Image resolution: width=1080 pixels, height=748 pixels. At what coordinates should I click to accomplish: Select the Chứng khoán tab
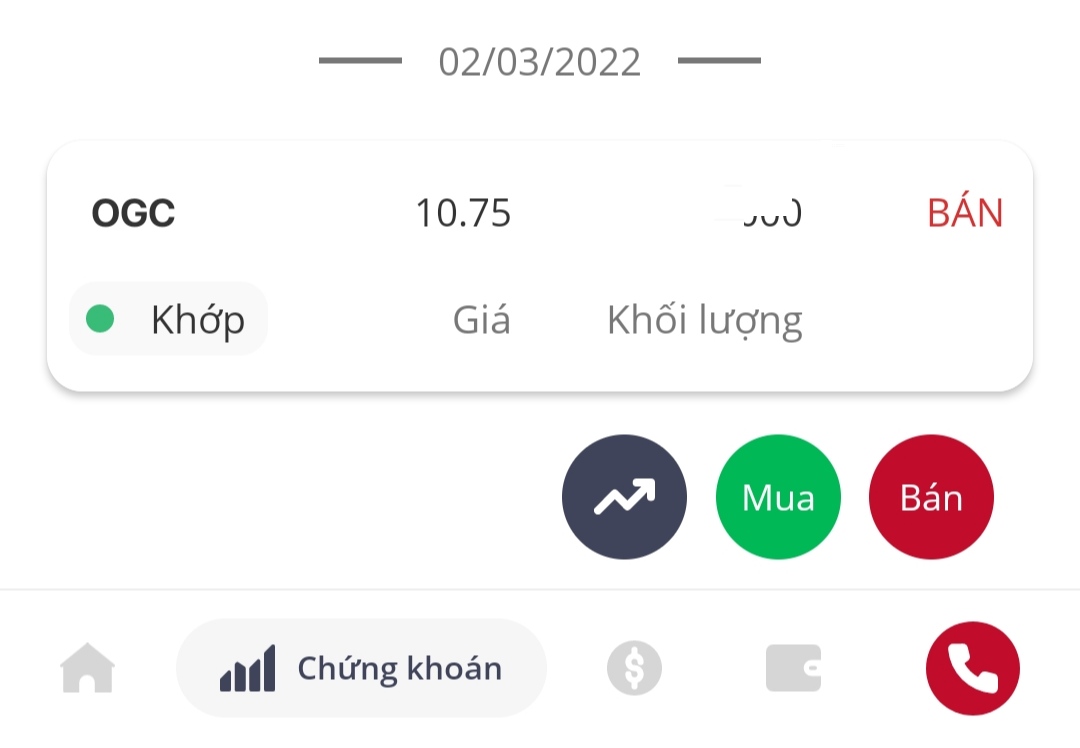pos(361,668)
